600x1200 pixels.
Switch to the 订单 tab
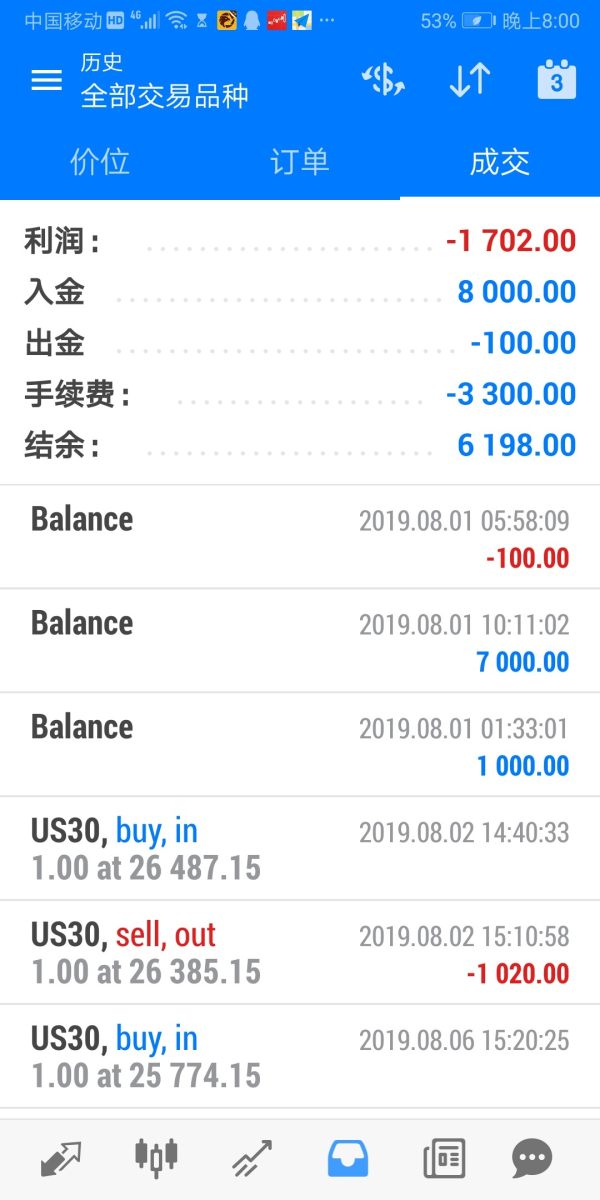(300, 162)
